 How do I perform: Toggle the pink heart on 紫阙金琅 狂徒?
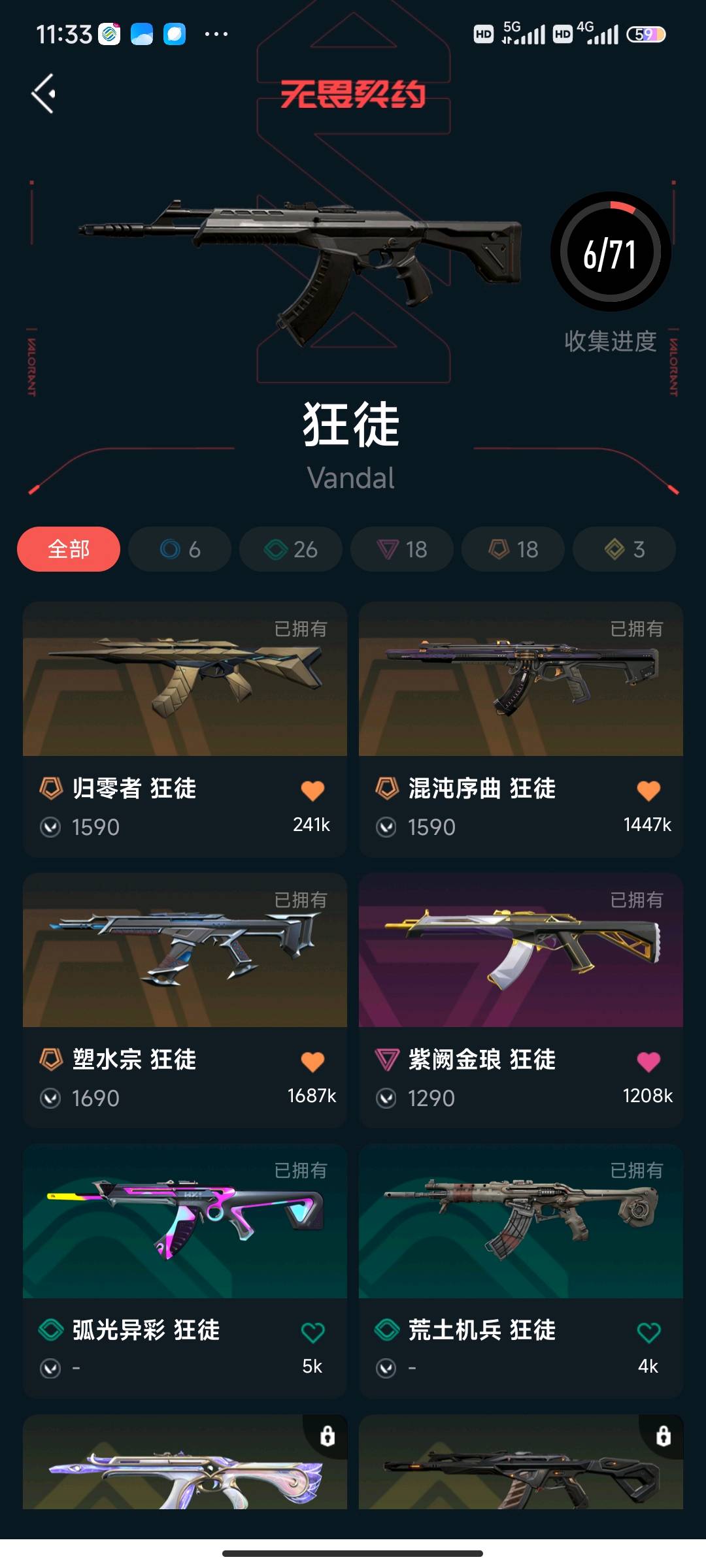pyautogui.click(x=648, y=1062)
